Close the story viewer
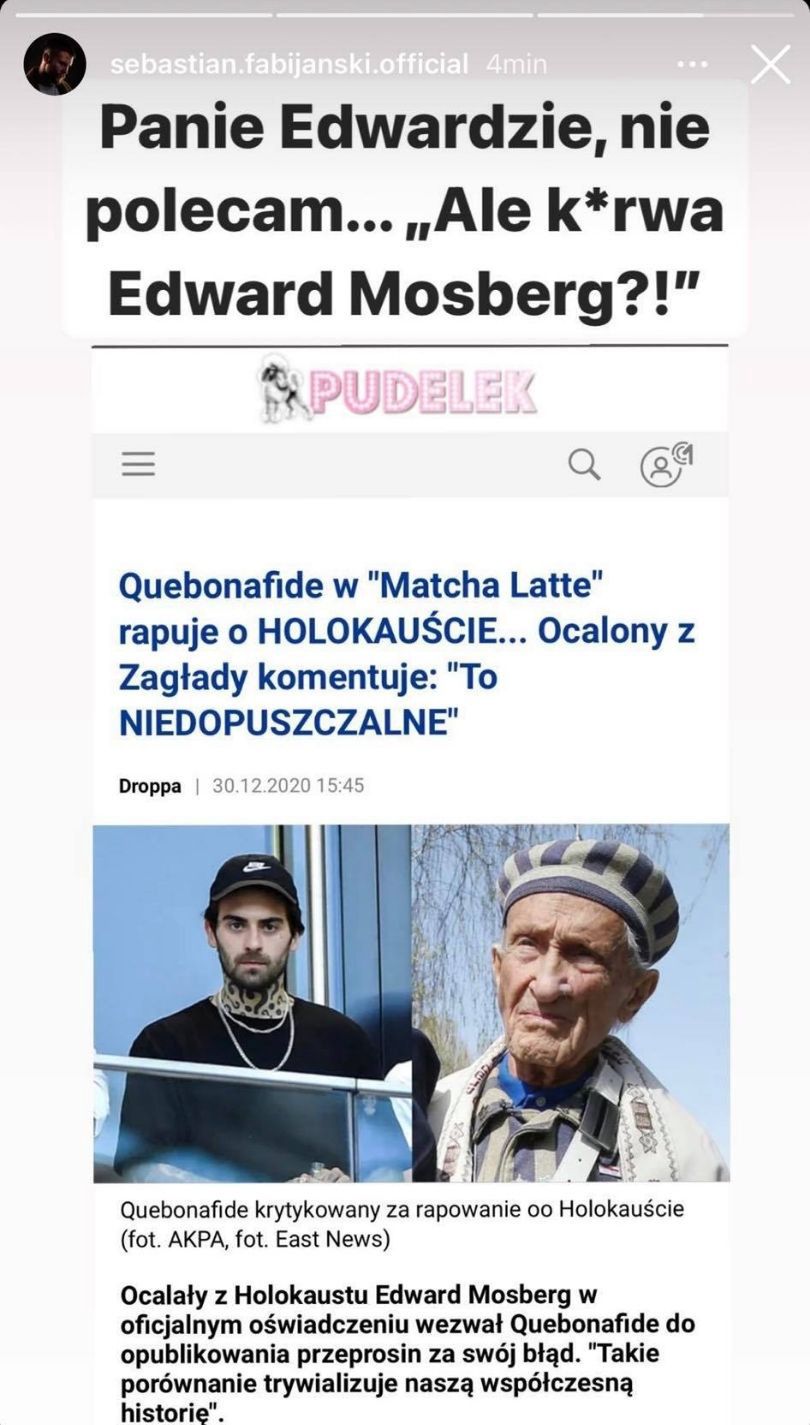Viewport: 810px width, 1425px height. [770, 65]
